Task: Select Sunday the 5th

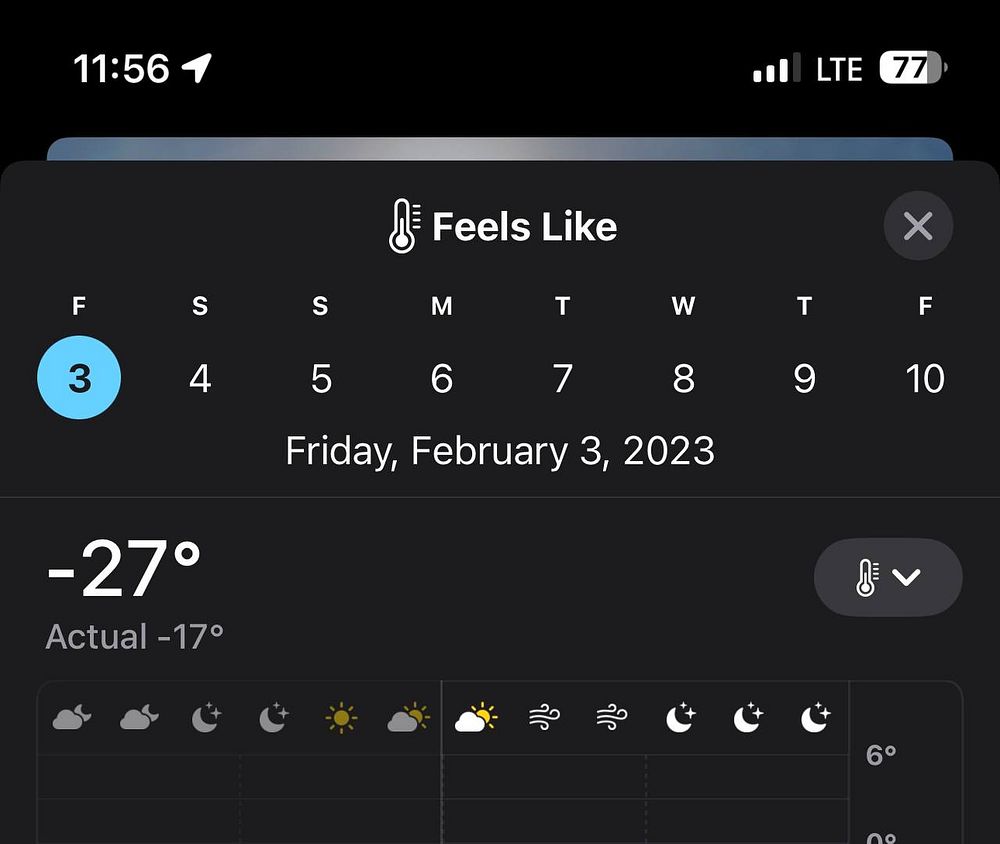Action: click(321, 378)
